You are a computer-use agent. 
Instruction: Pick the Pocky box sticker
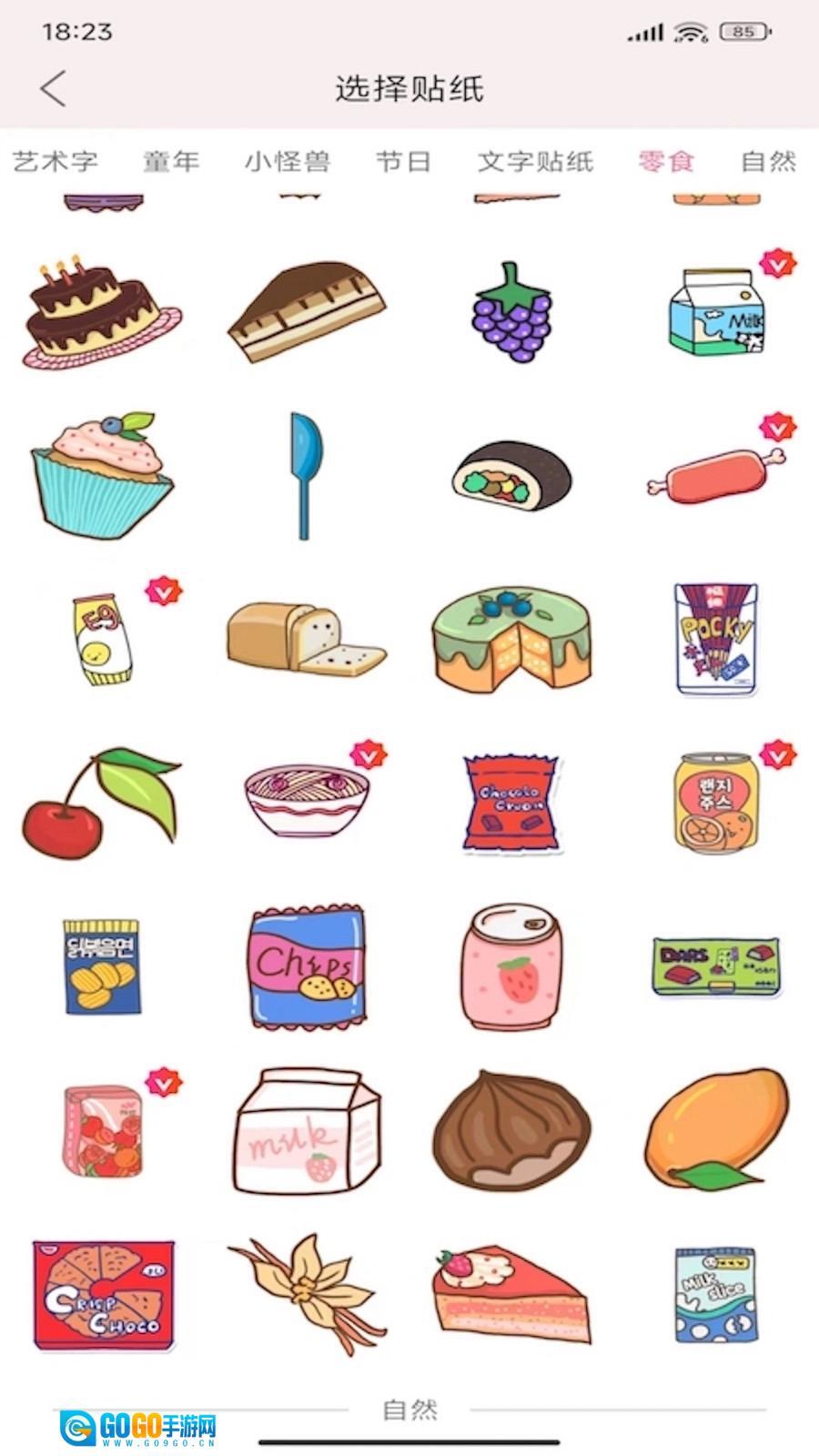[716, 639]
